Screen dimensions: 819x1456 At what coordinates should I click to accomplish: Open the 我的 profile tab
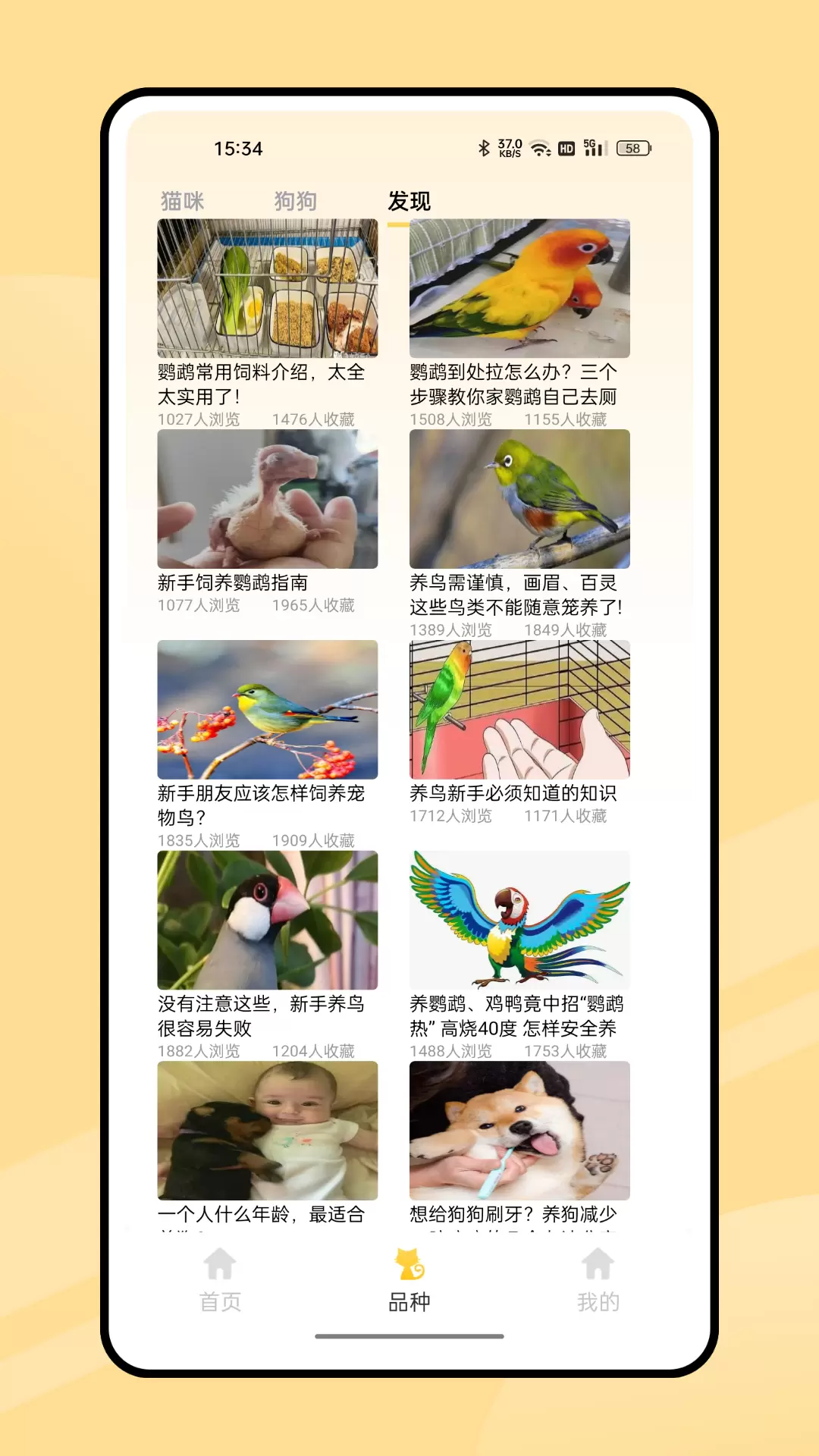click(598, 1280)
